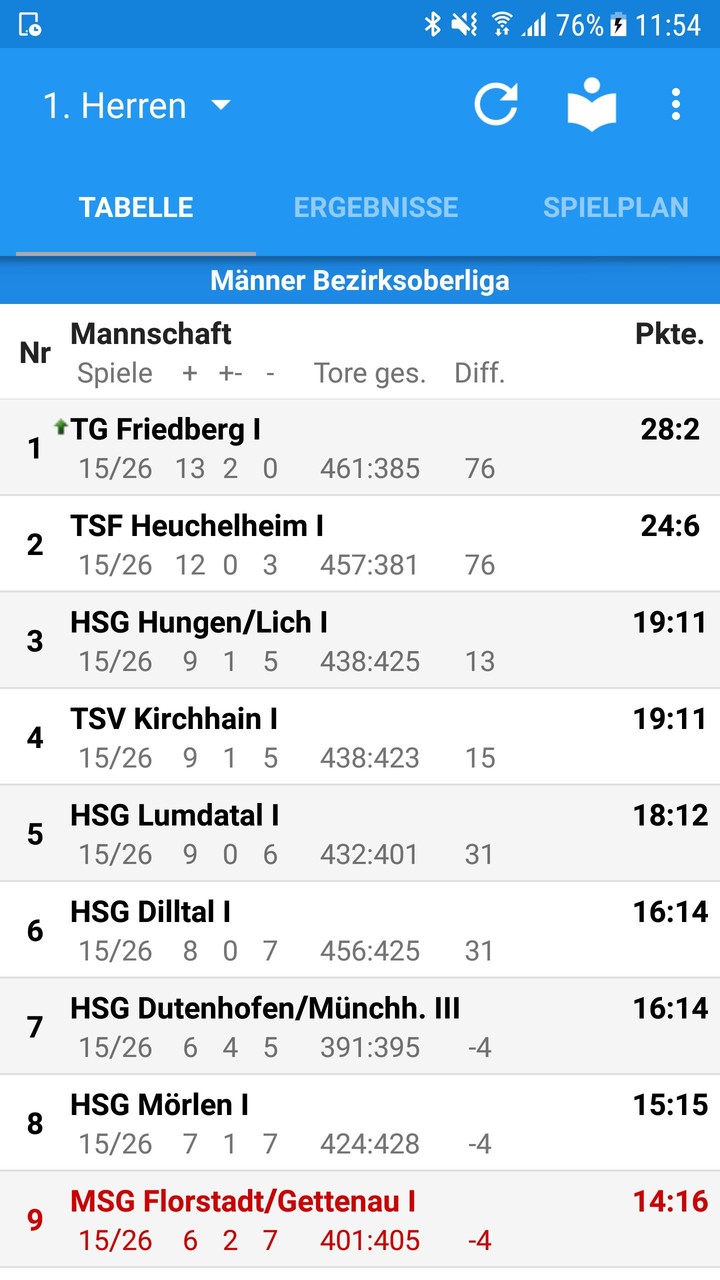Switch to the ERGEBNISSE tab

[375, 207]
